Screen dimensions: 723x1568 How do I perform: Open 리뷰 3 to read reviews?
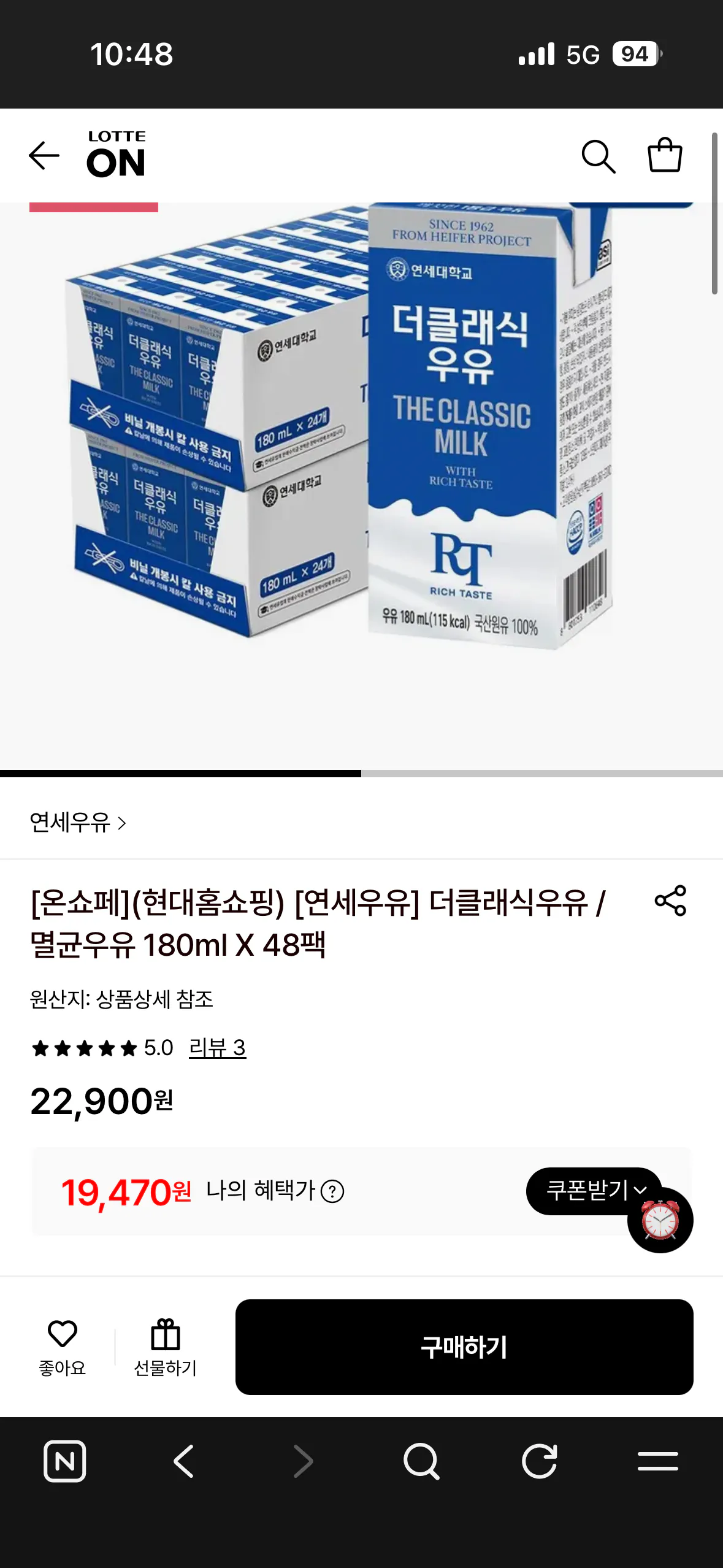[217, 1047]
